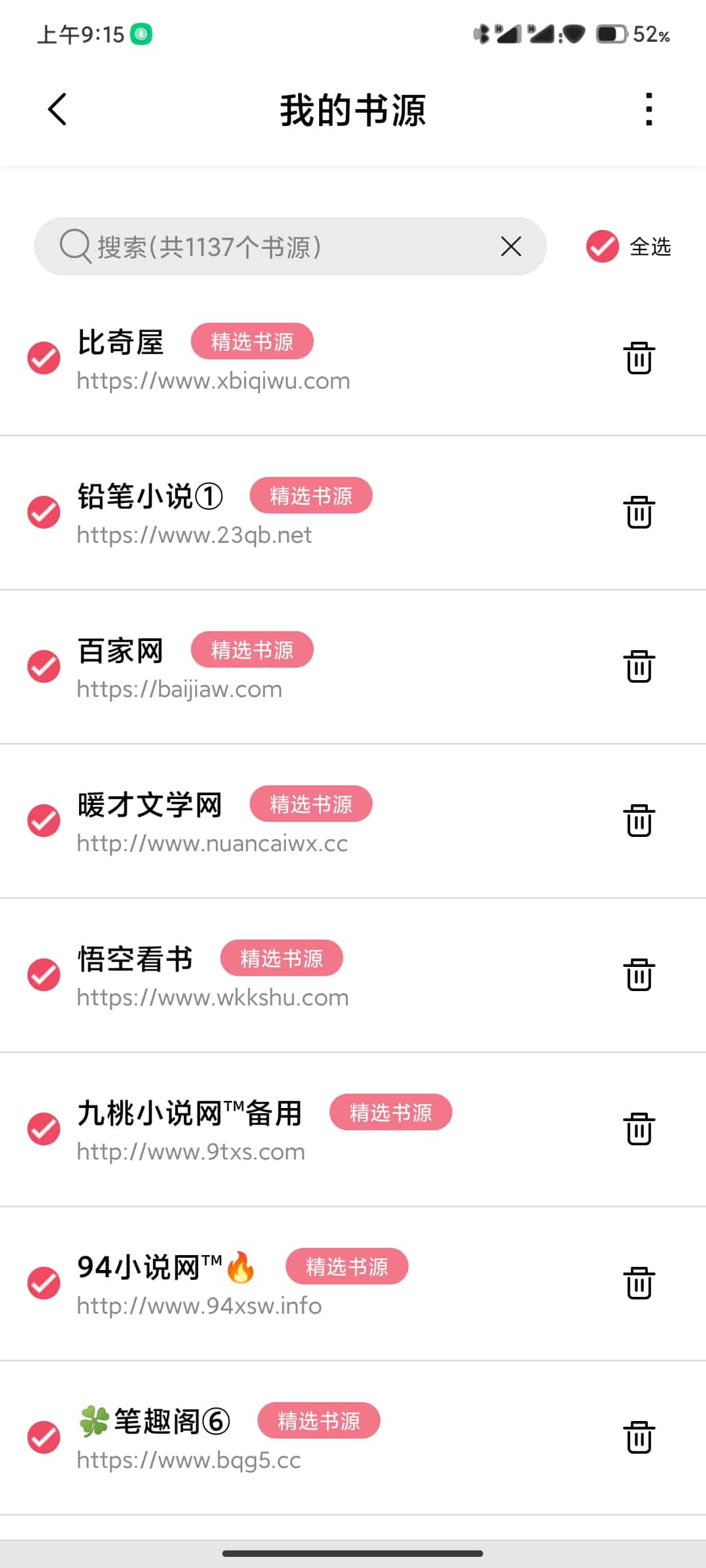Viewport: 706px width, 1568px height.
Task: Uncheck the 比奇屋 book source
Action: coord(44,358)
